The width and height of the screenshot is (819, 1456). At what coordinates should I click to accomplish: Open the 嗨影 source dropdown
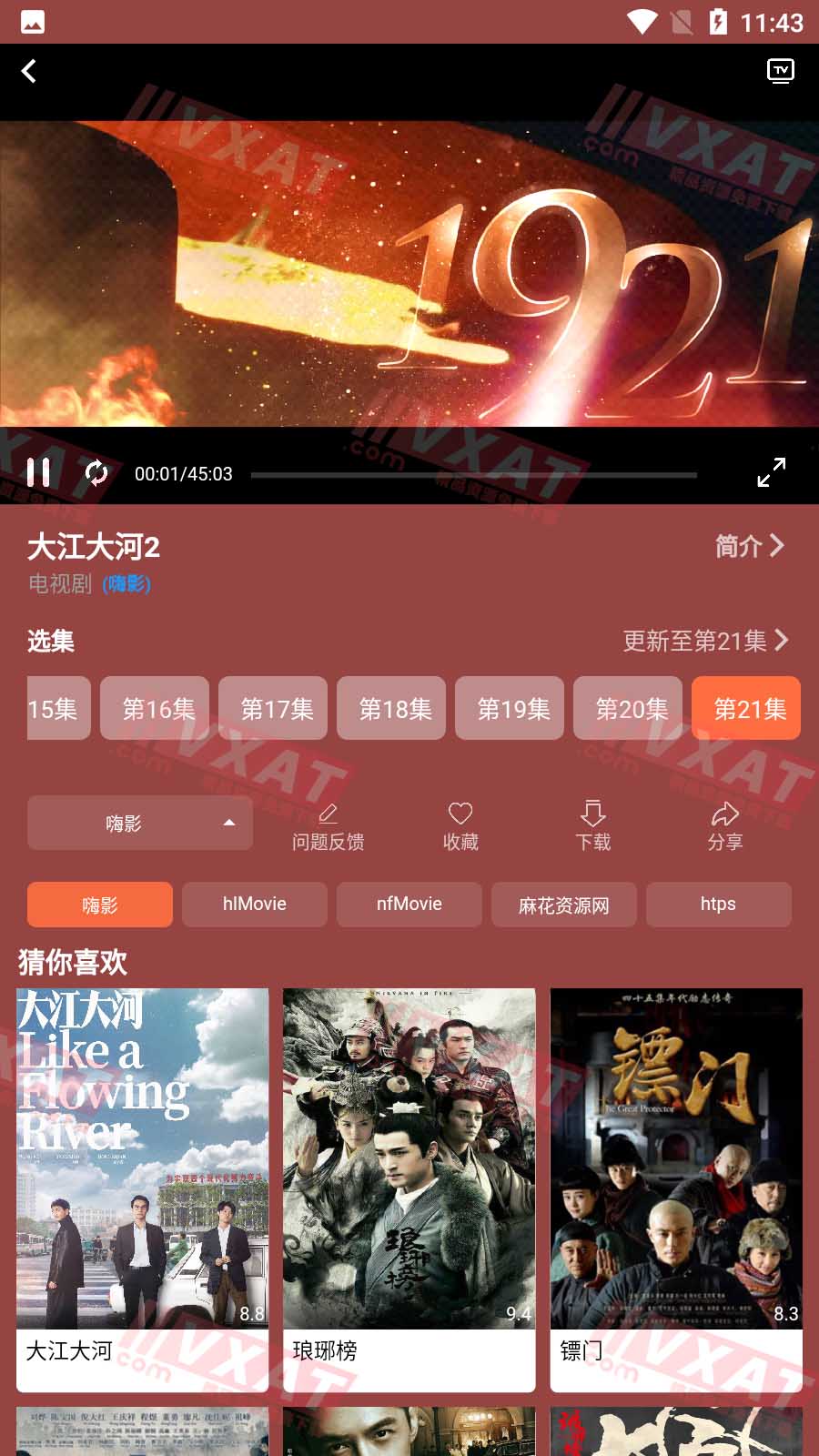[140, 824]
